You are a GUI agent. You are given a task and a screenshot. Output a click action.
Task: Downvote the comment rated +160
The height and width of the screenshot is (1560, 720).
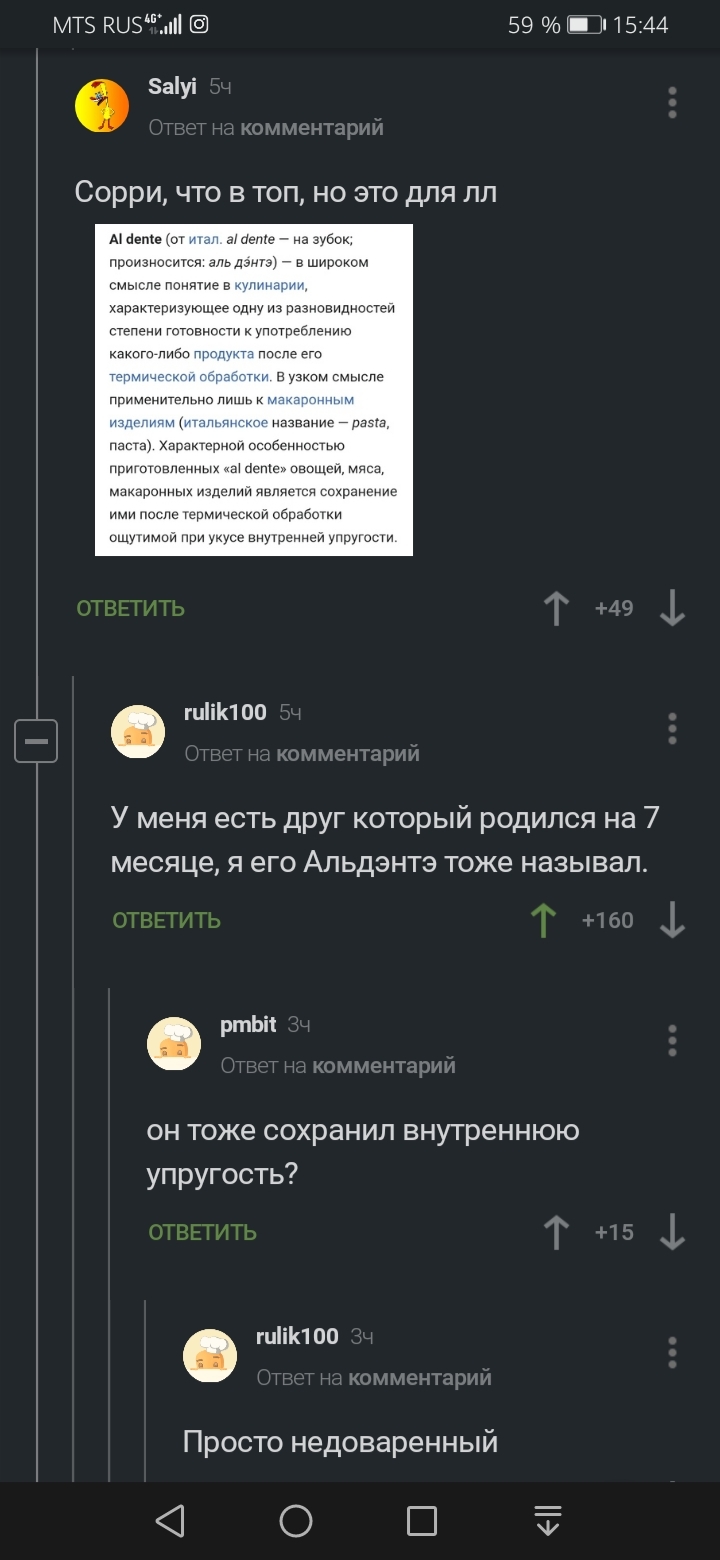coord(672,920)
